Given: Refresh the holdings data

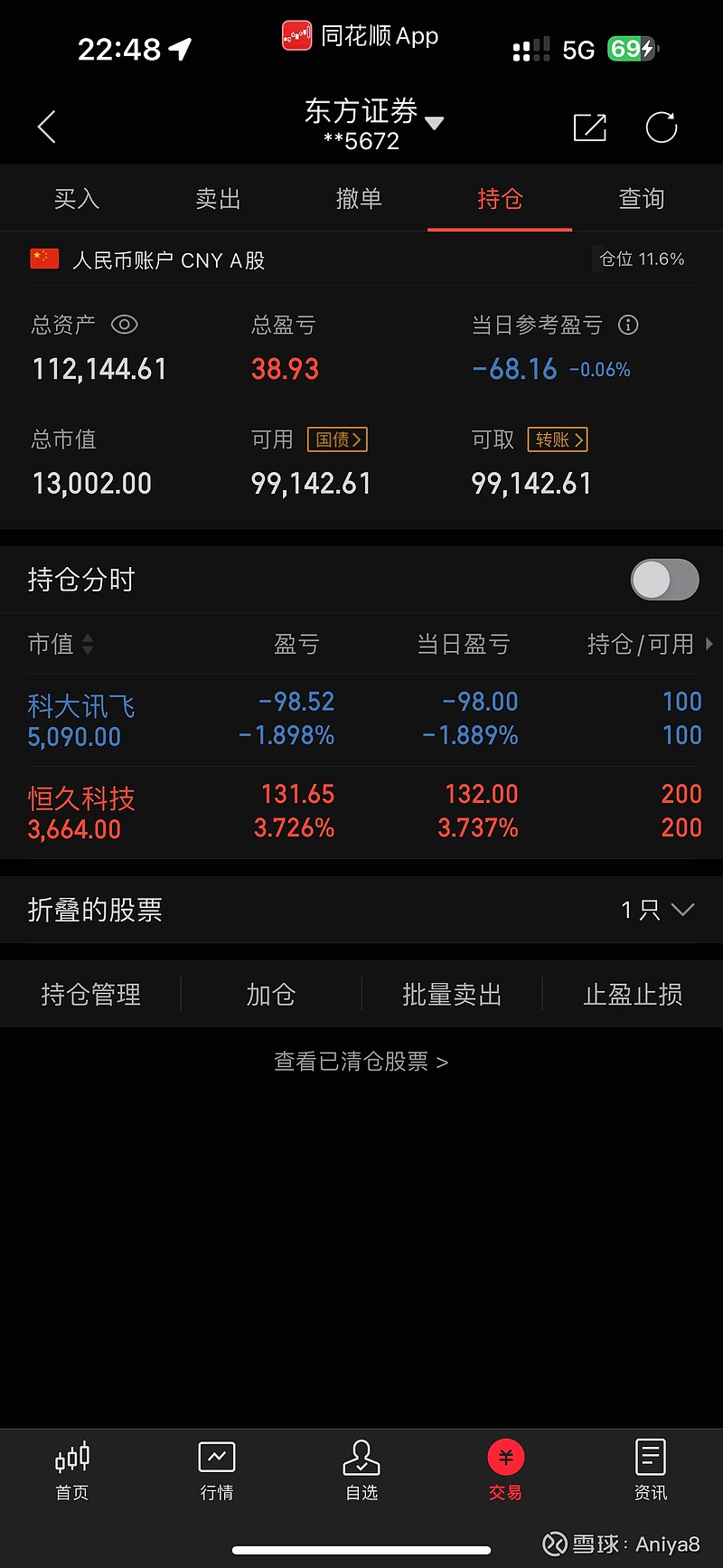Looking at the screenshot, I should (x=662, y=128).
